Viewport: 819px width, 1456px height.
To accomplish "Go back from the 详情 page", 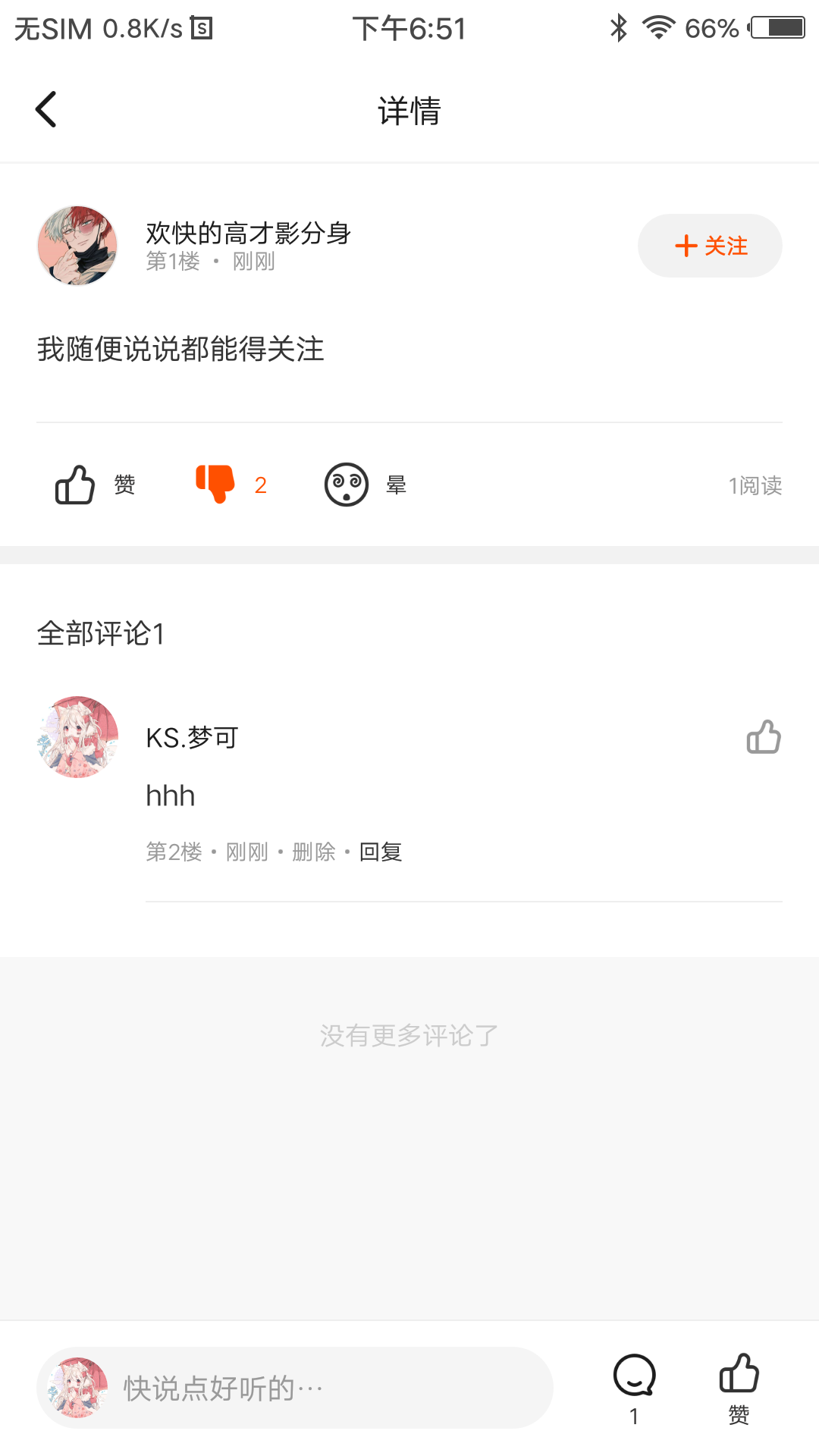I will coord(46,110).
